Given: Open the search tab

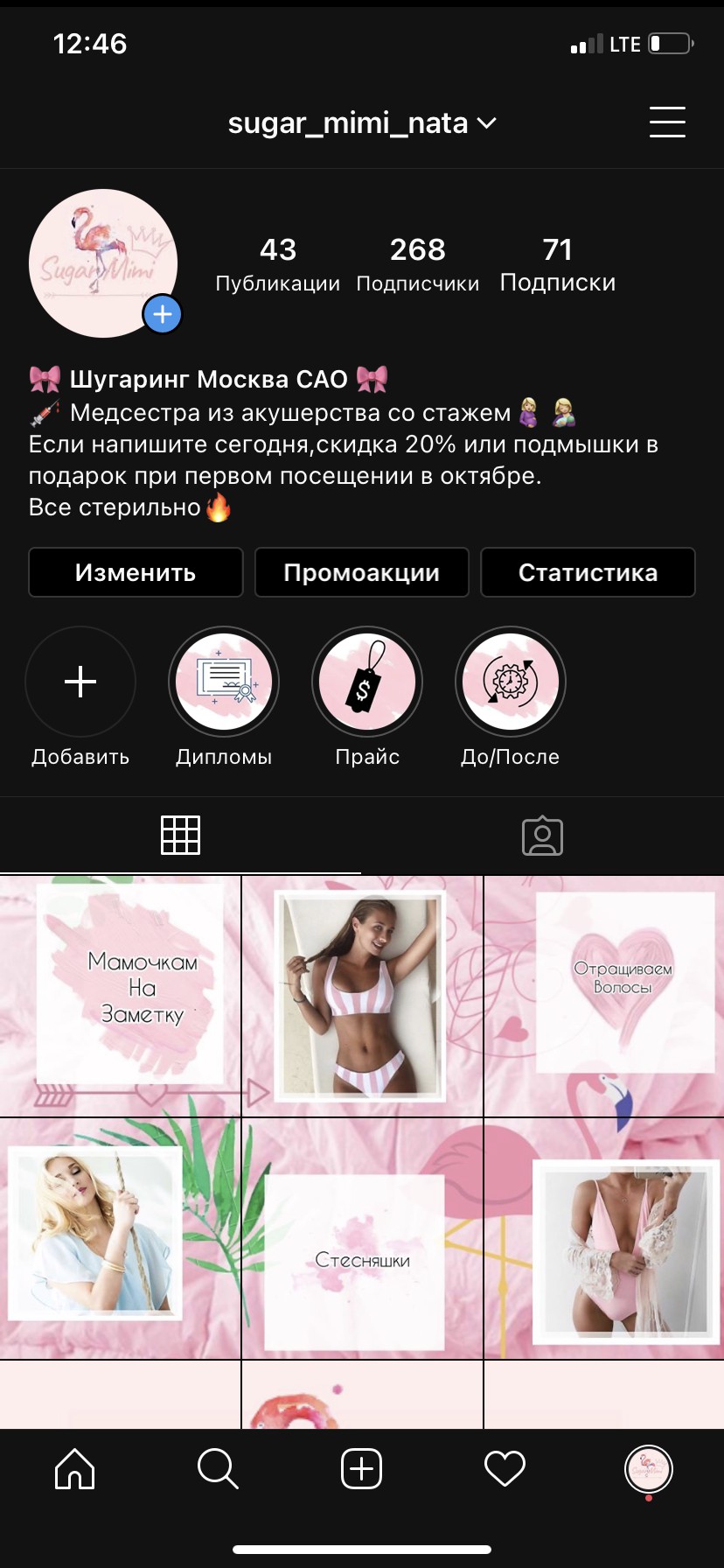Looking at the screenshot, I should [218, 1468].
